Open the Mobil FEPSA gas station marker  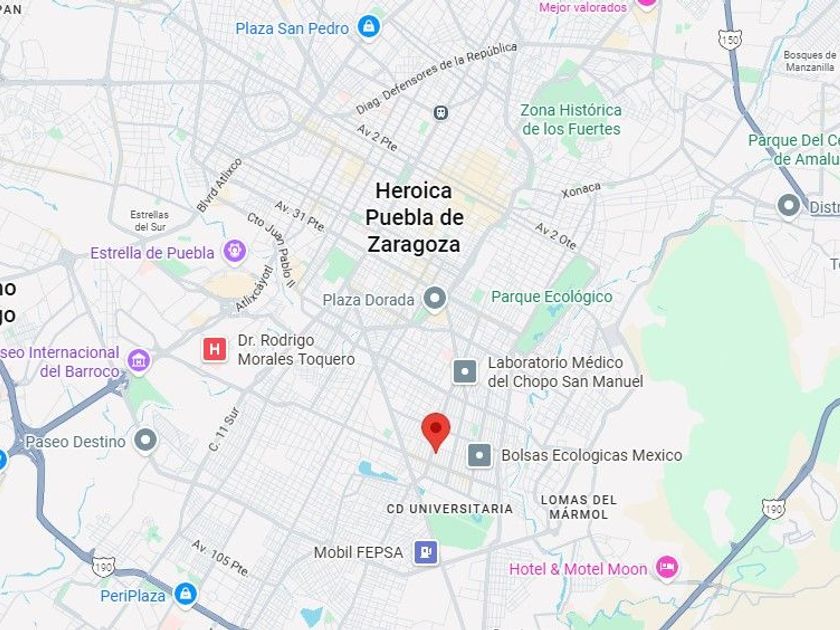(426, 552)
